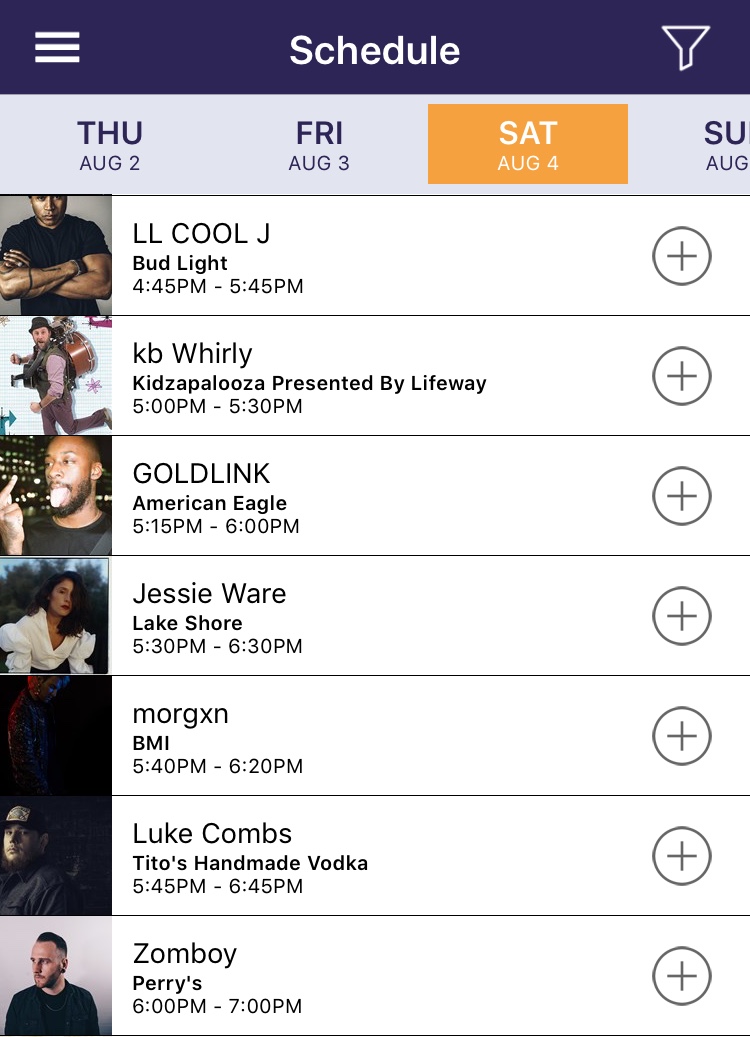View Jessie Ware's Lake Shore show
The width and height of the screenshot is (750, 1037).
300,617
